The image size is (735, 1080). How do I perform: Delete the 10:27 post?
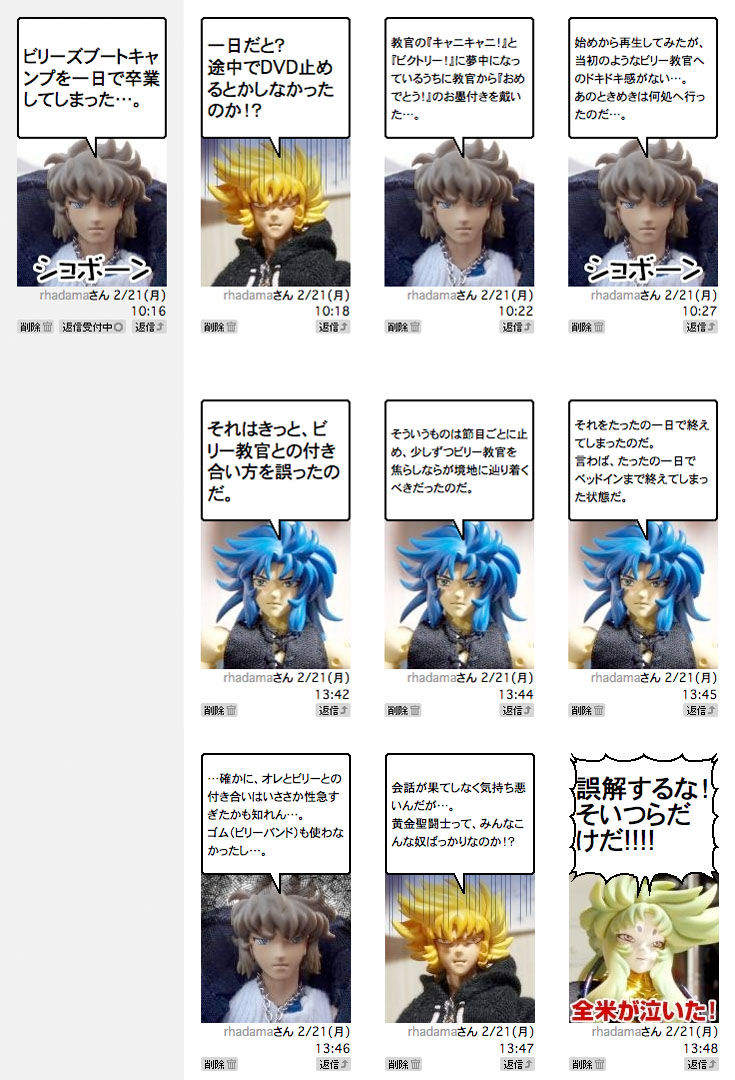pos(587,327)
